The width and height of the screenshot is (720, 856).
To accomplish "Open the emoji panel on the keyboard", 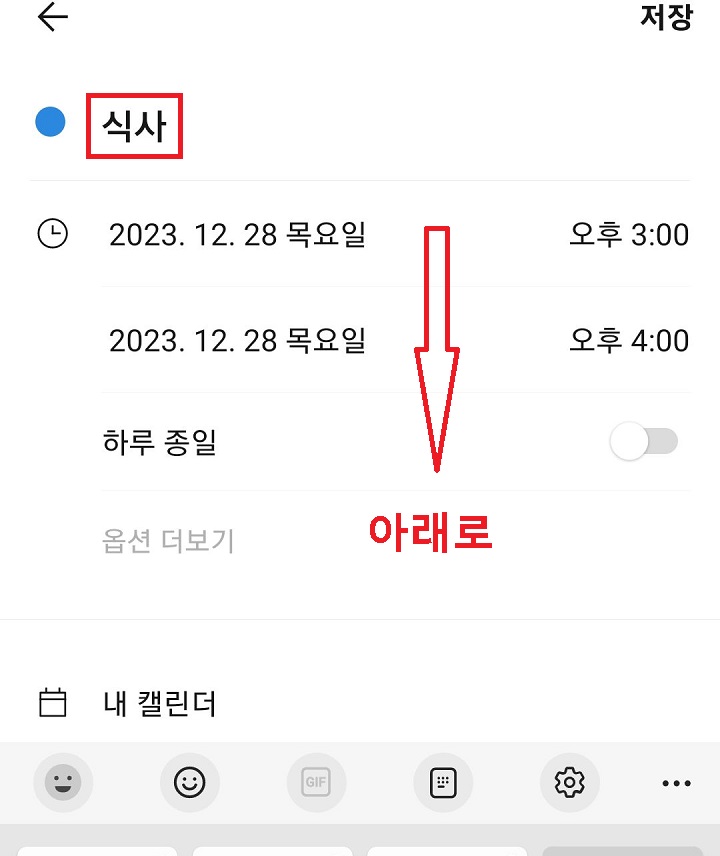I will click(x=63, y=783).
